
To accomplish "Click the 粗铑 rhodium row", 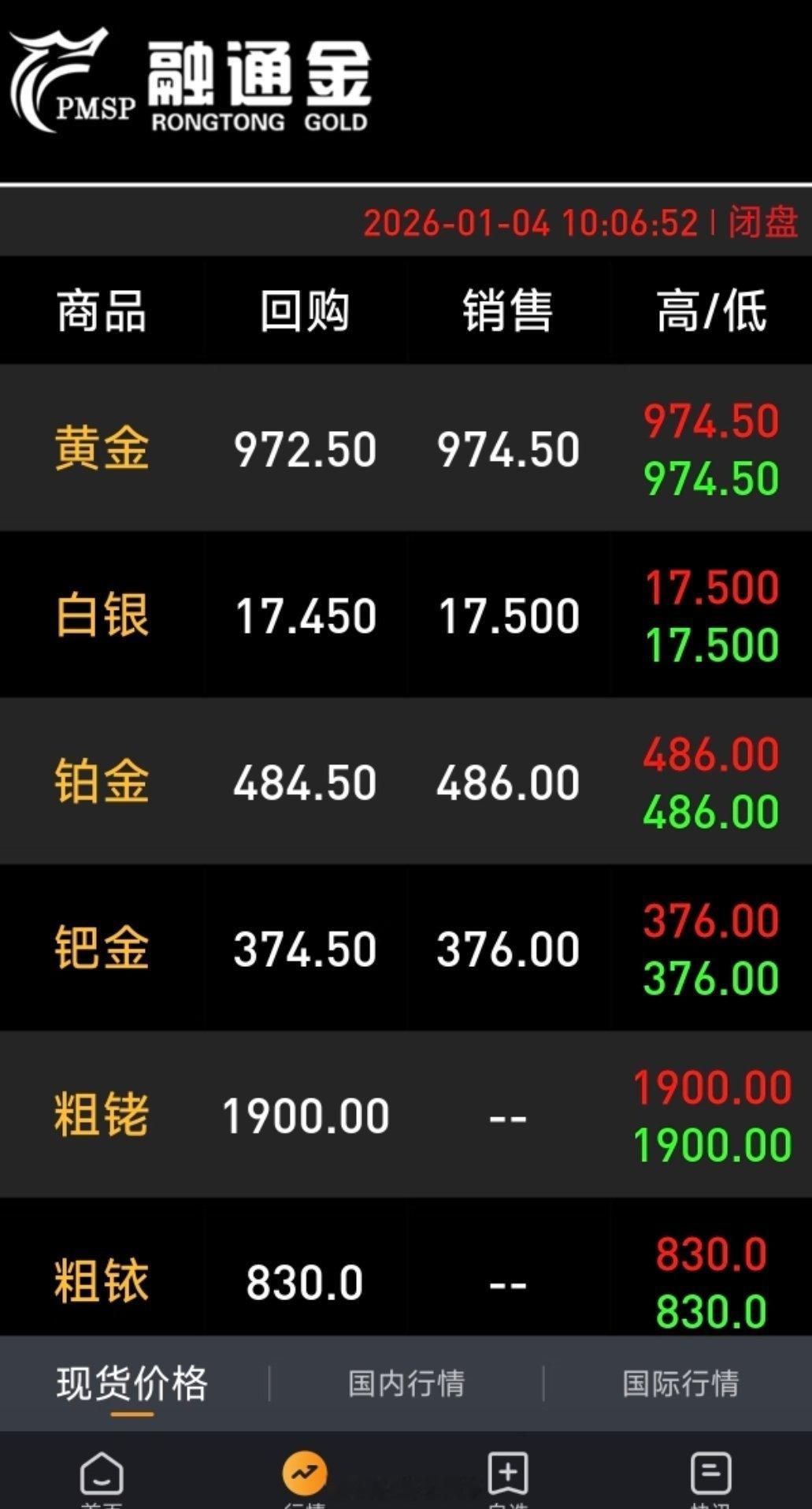I will [406, 1116].
